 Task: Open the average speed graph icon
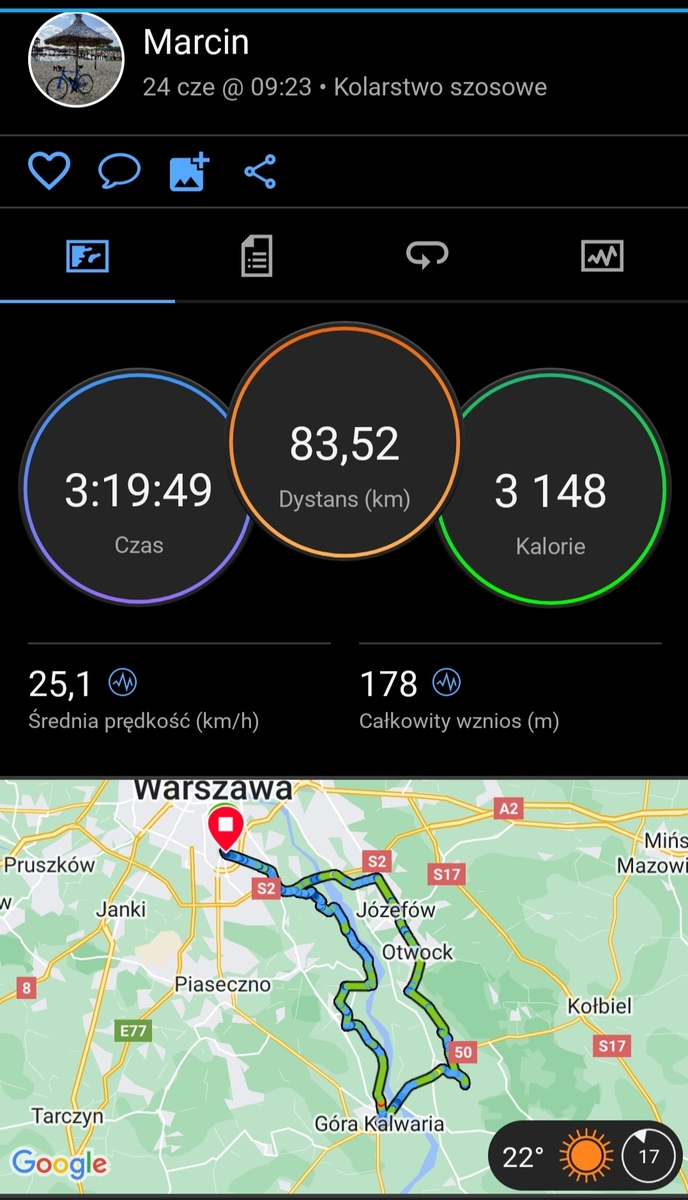(x=123, y=683)
